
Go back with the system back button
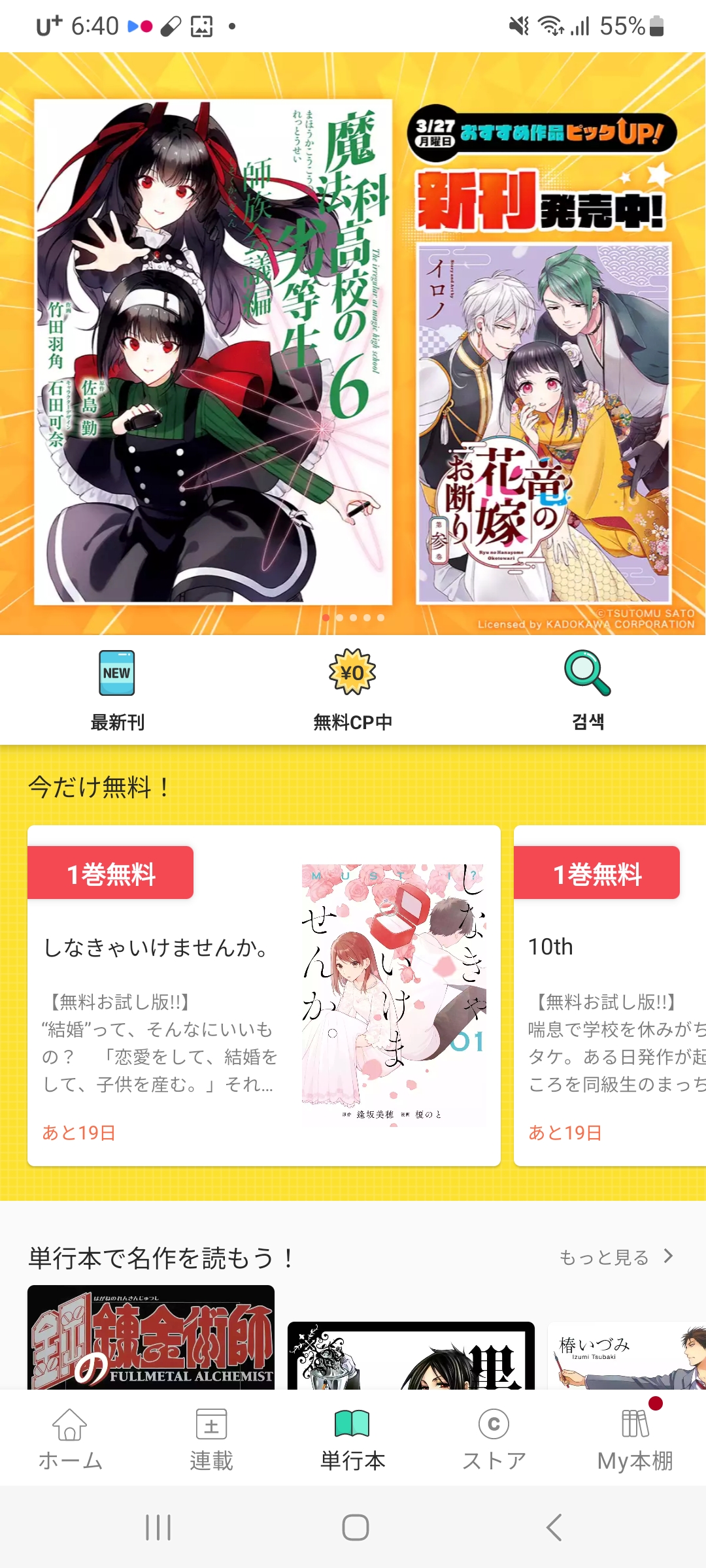tap(554, 1527)
